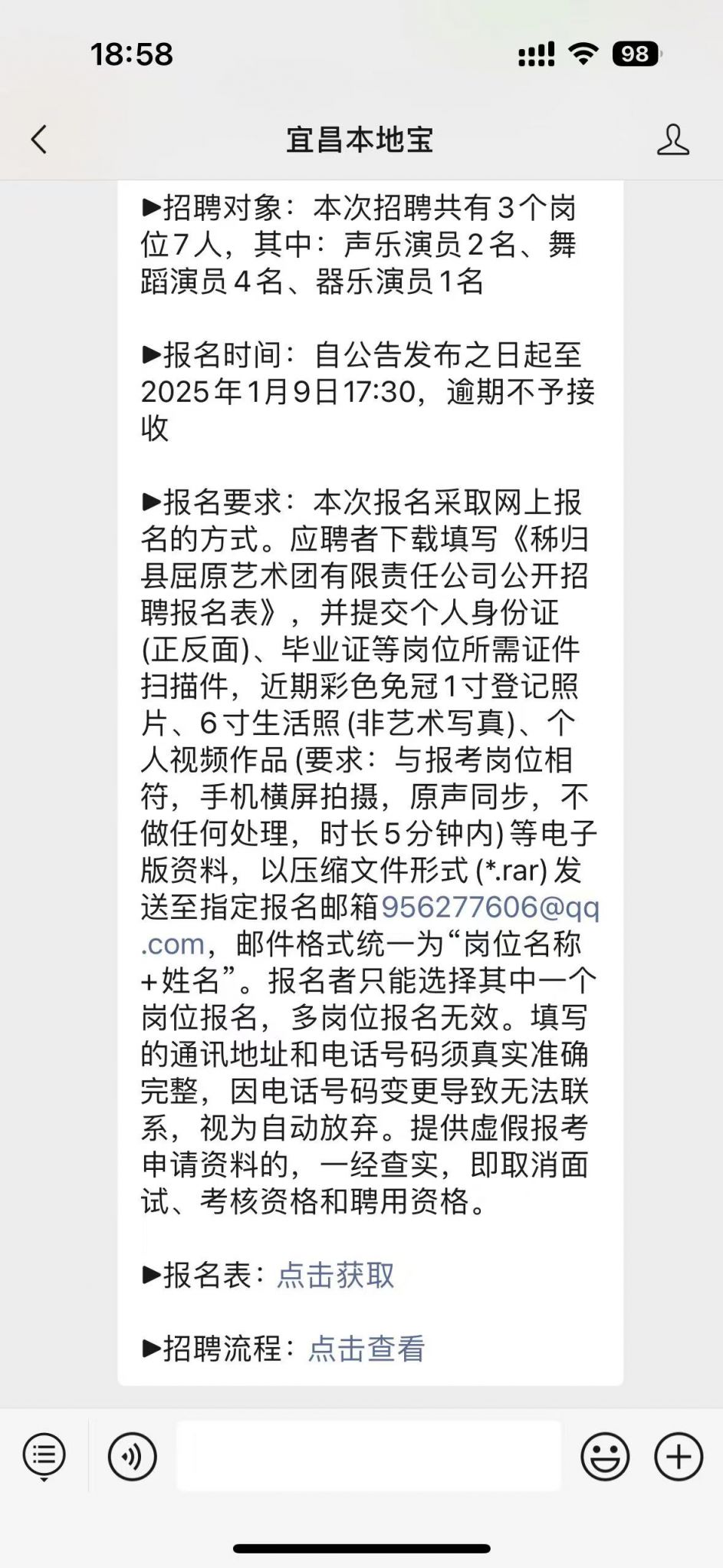The image size is (723, 1568).
Task: Open the emoji picker
Action: [x=605, y=1456]
